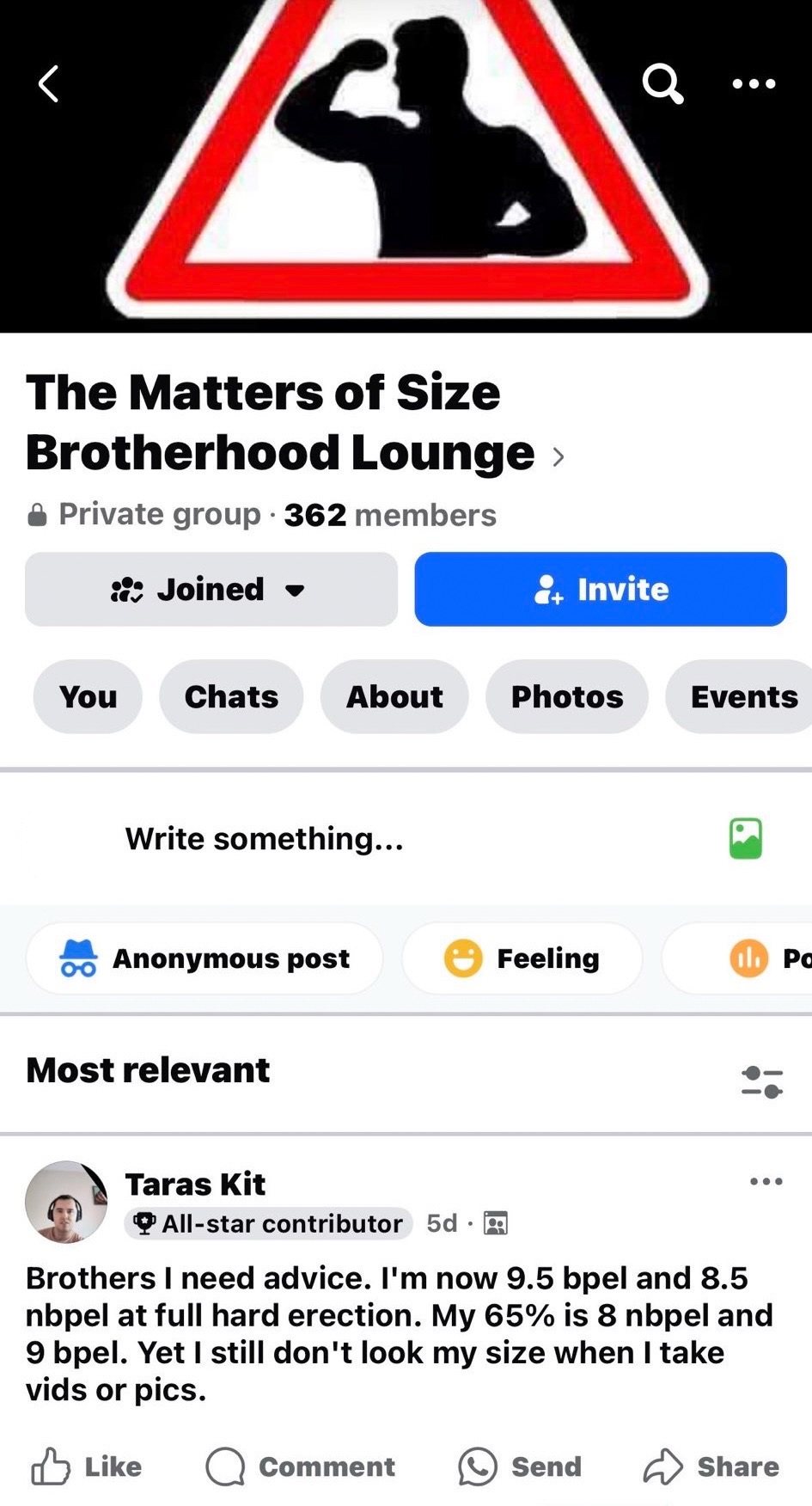Open the feed sorting filter icon

coord(762,1081)
